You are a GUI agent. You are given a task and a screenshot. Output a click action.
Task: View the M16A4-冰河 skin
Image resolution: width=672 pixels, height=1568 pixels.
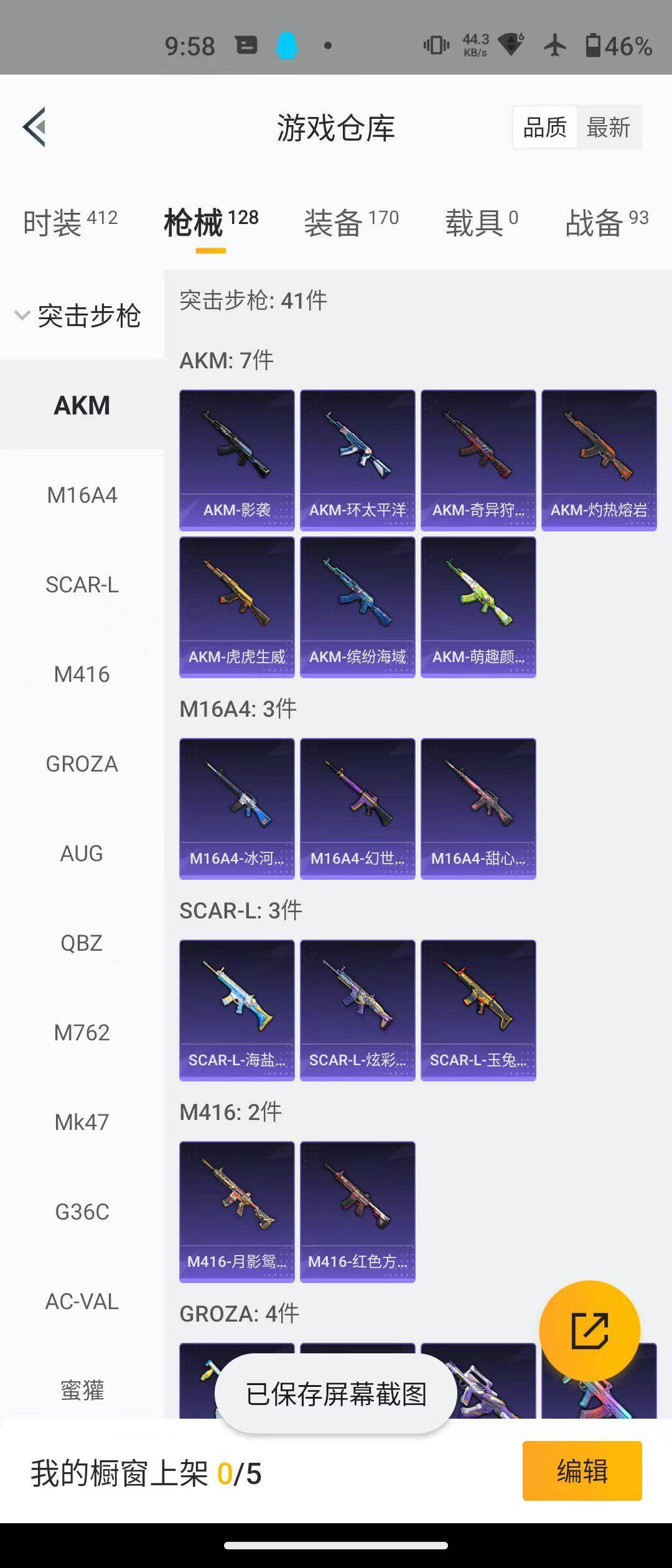tap(237, 808)
